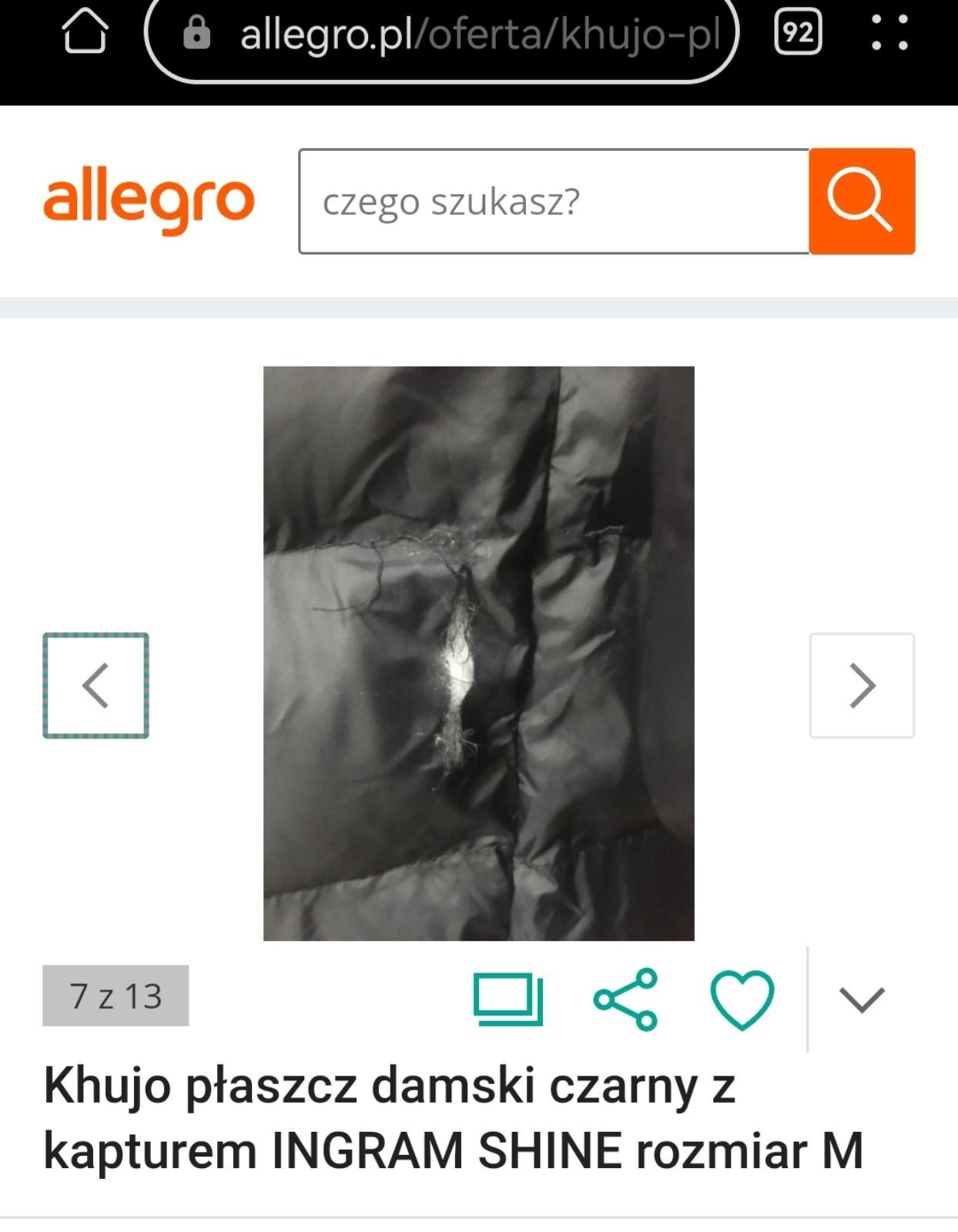Show the previous product photo
958x1232 pixels.
(x=95, y=685)
